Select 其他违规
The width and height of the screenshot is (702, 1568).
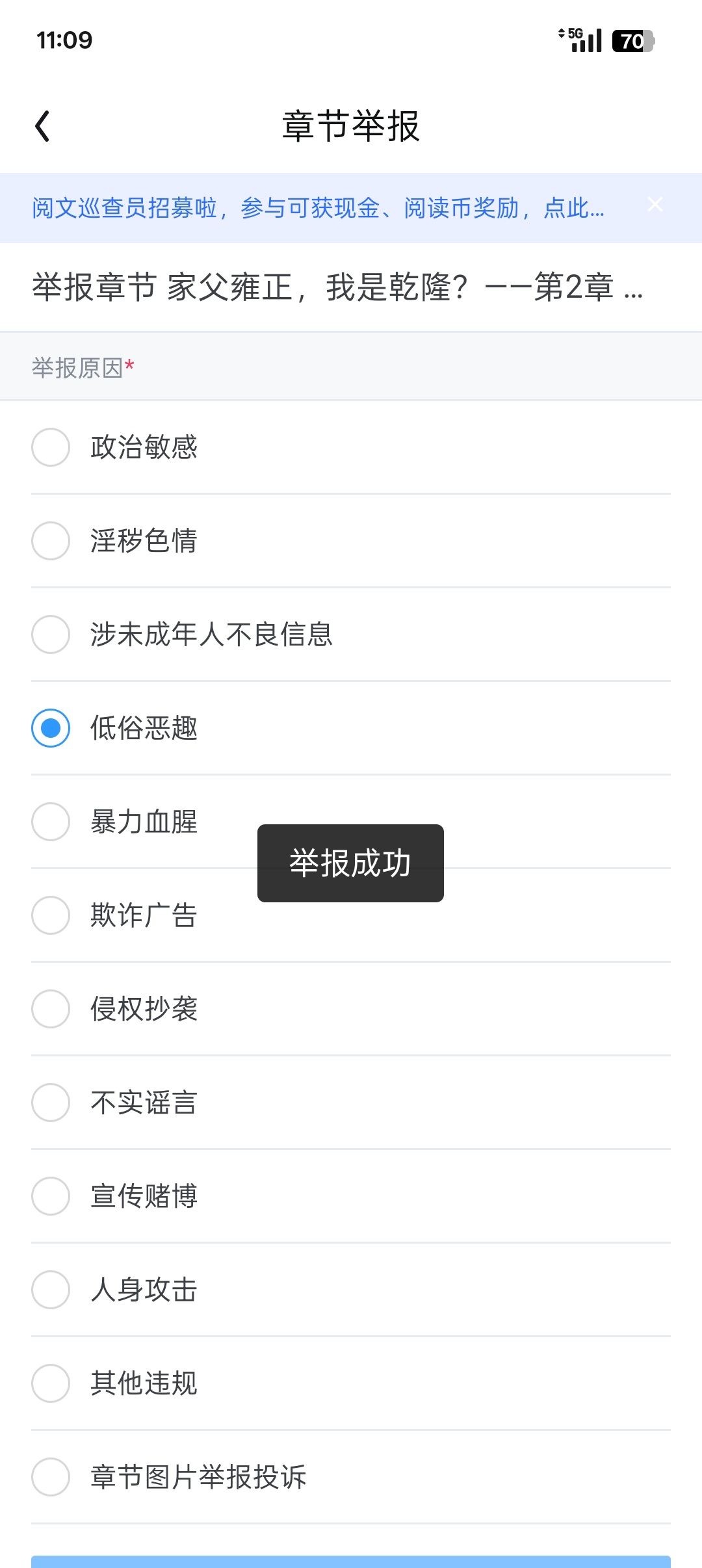tap(351, 1383)
